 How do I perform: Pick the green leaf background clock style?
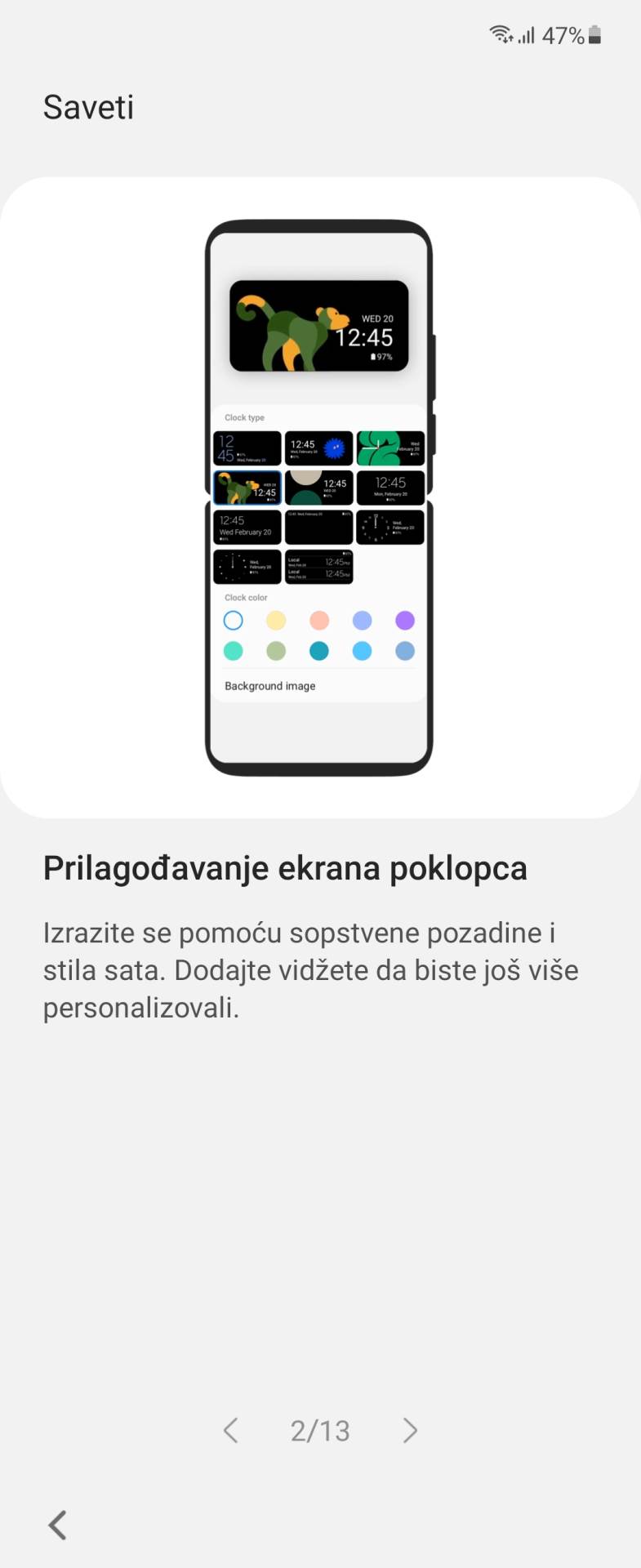pyautogui.click(x=390, y=448)
